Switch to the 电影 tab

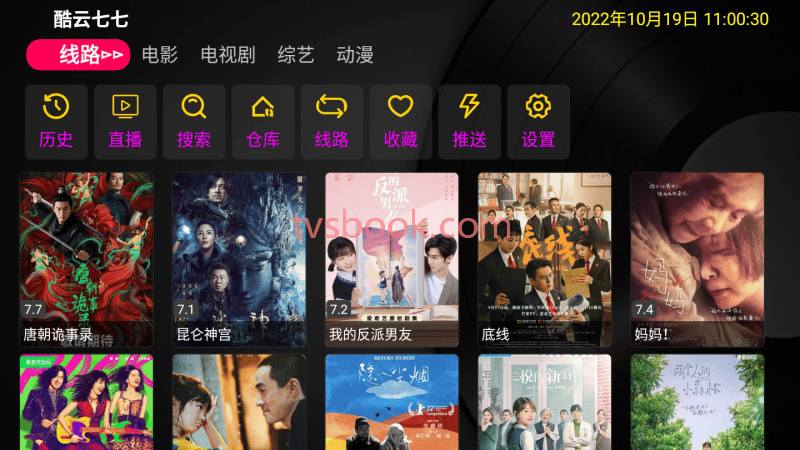click(160, 55)
